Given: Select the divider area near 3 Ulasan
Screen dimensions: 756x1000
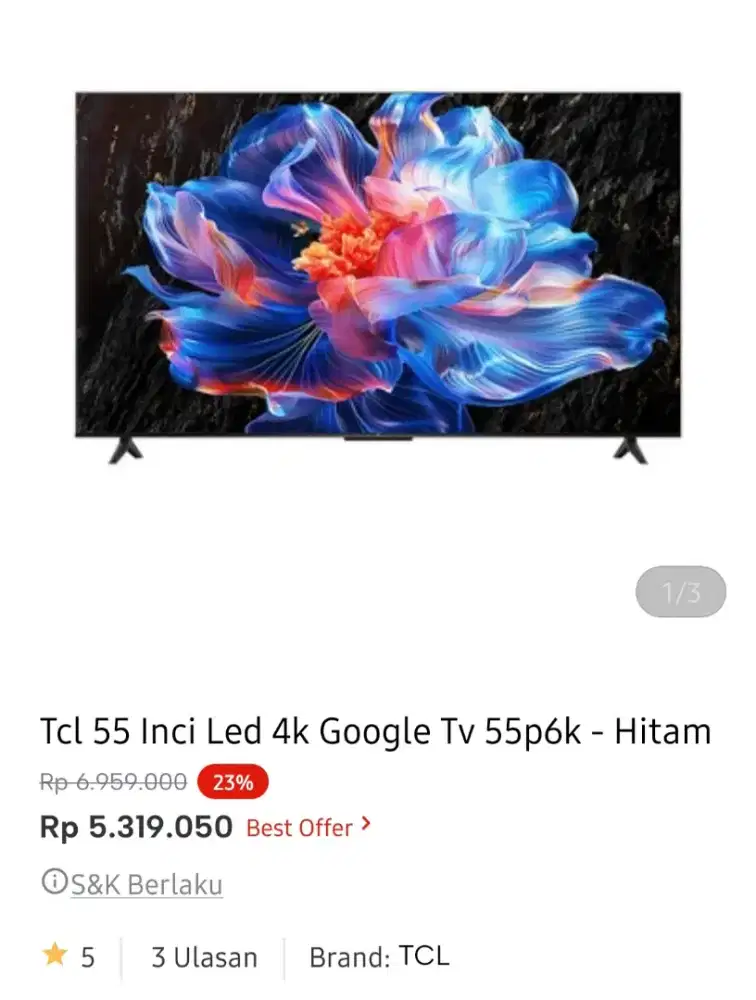Looking at the screenshot, I should click(x=283, y=956).
